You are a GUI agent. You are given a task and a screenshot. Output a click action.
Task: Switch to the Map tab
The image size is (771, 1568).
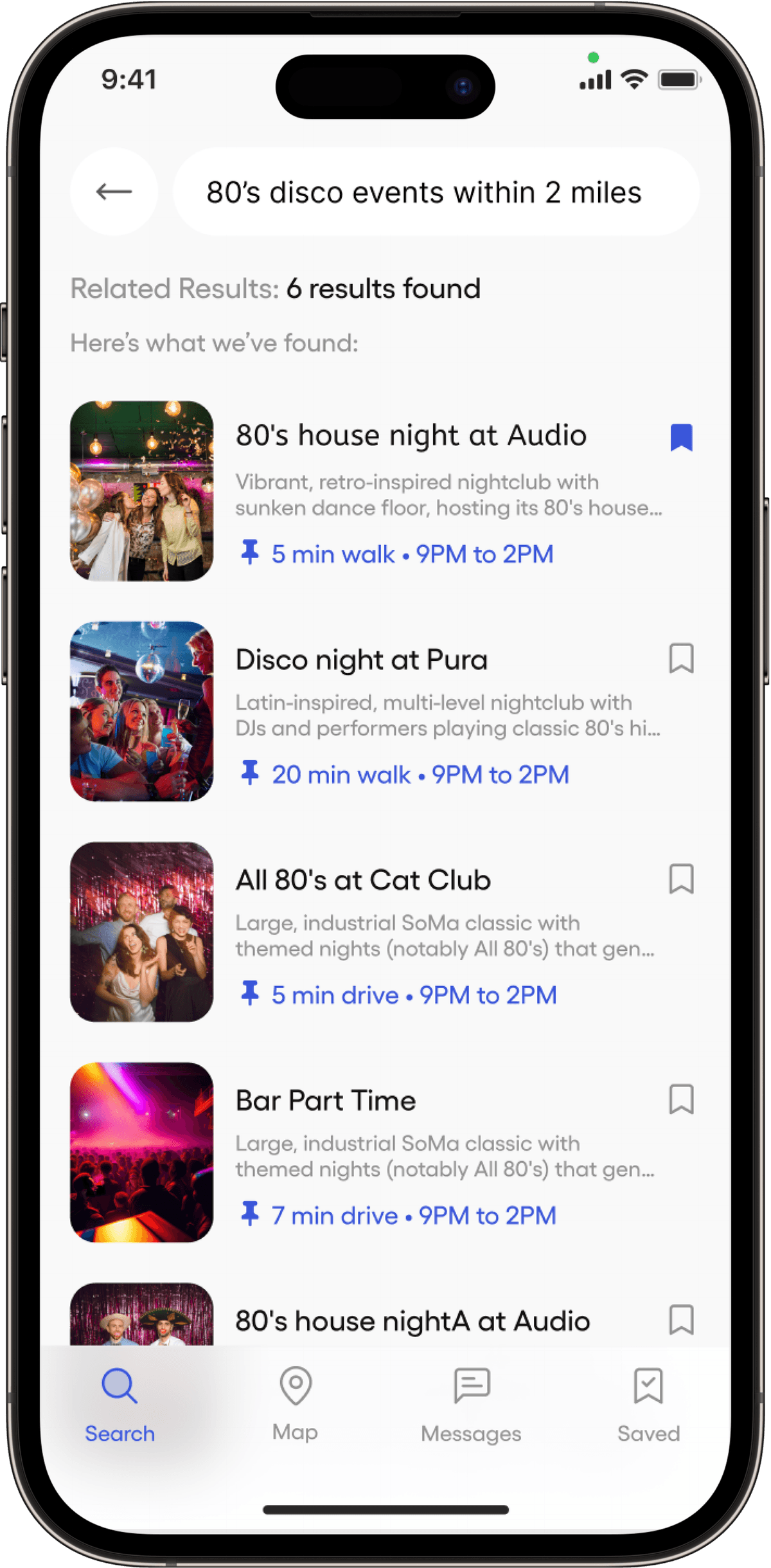tap(295, 1405)
